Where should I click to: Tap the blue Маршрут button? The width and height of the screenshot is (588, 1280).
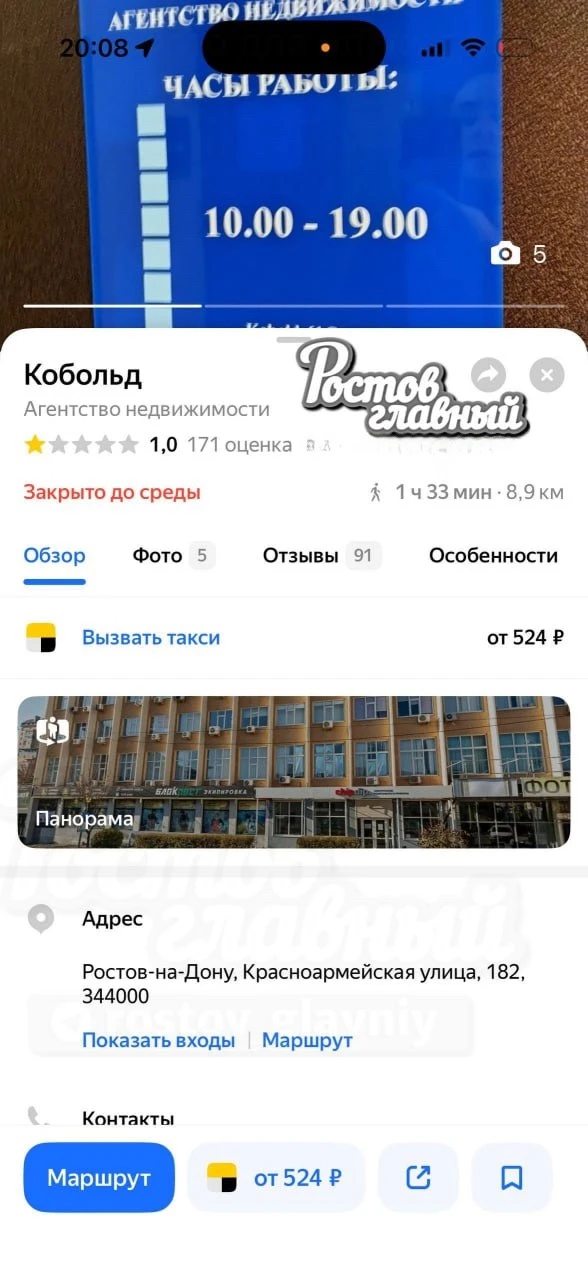point(99,1177)
